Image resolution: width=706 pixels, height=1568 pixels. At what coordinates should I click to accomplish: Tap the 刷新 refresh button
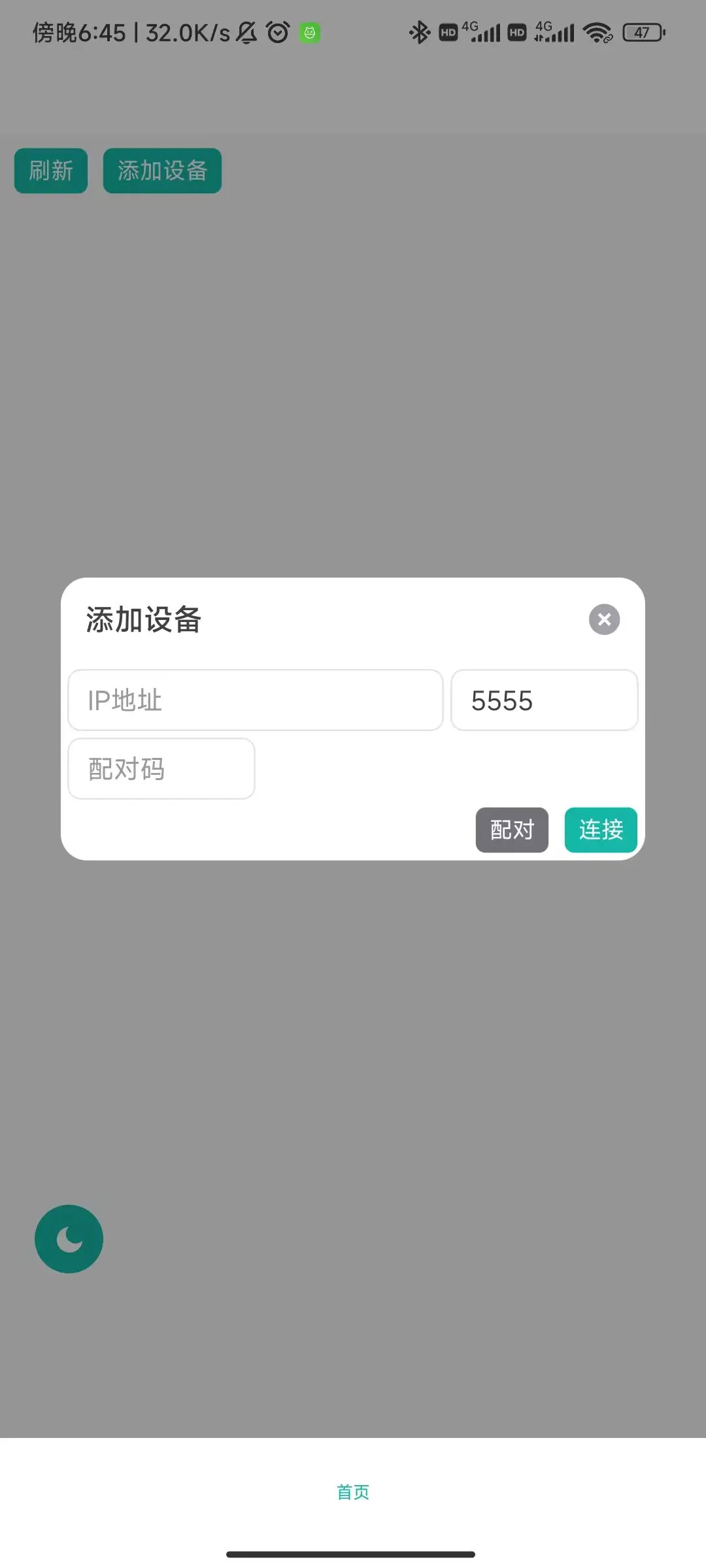coord(51,171)
